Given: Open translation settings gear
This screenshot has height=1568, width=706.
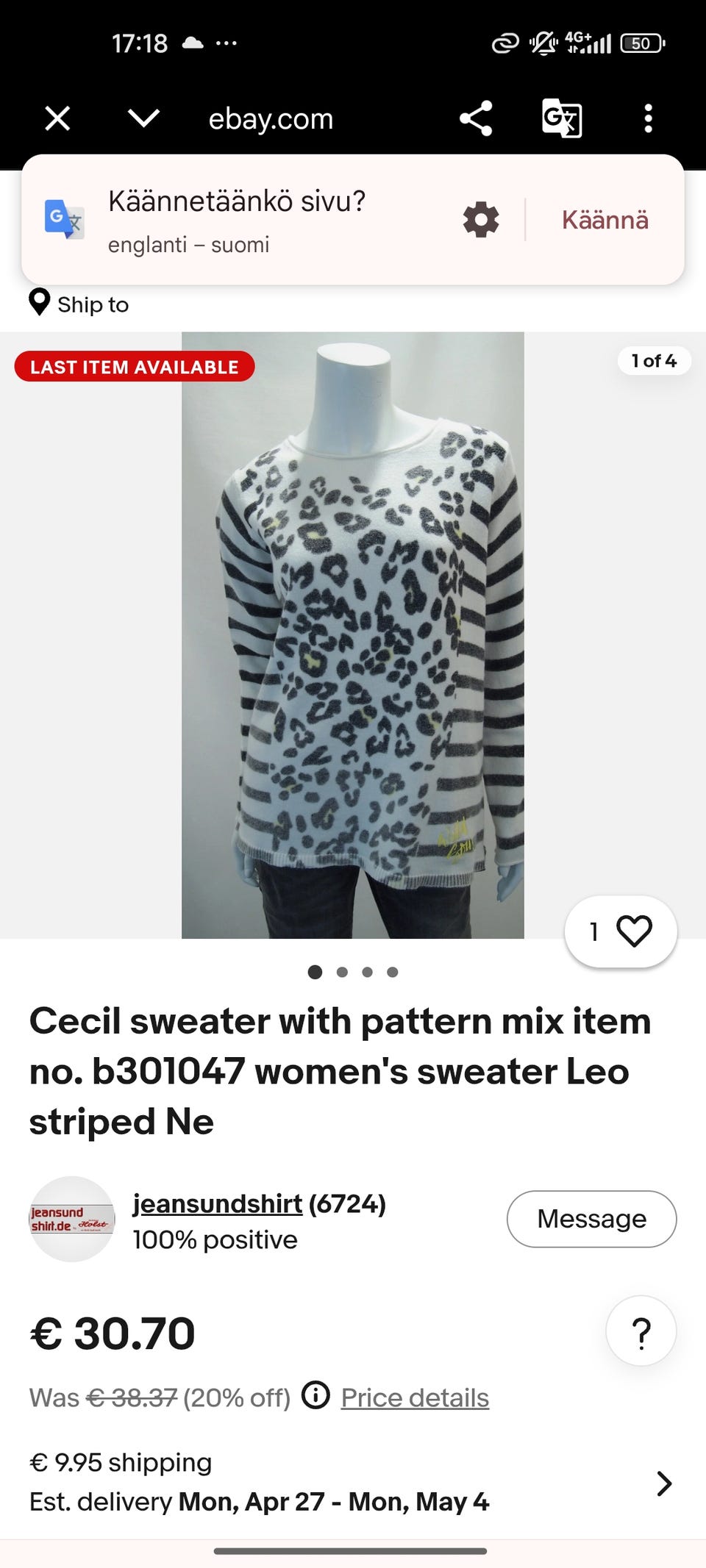Looking at the screenshot, I should [481, 220].
